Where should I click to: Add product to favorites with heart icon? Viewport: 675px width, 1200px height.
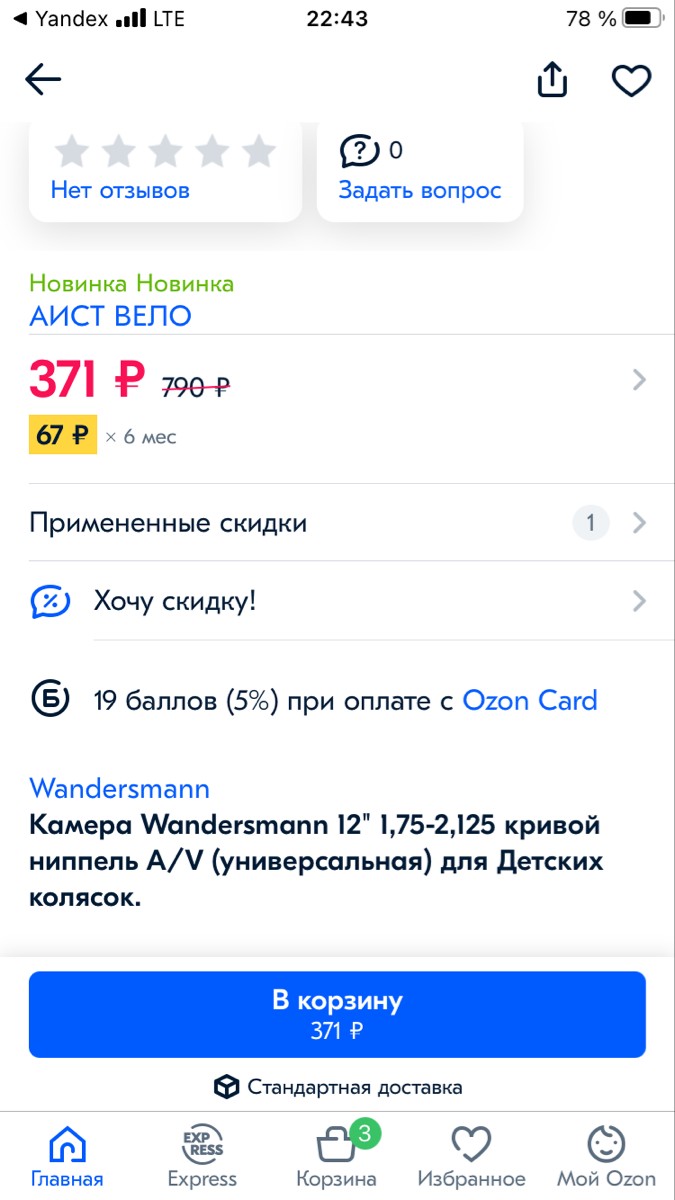click(631, 80)
